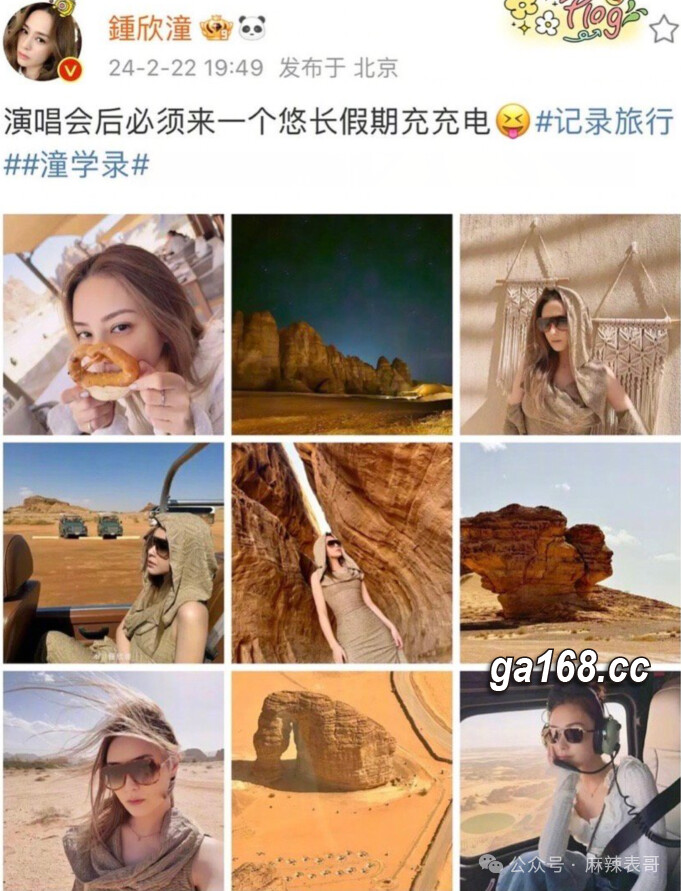Open the 鍾欣潼 username profile link
This screenshot has height=891, width=681.
click(x=150, y=28)
